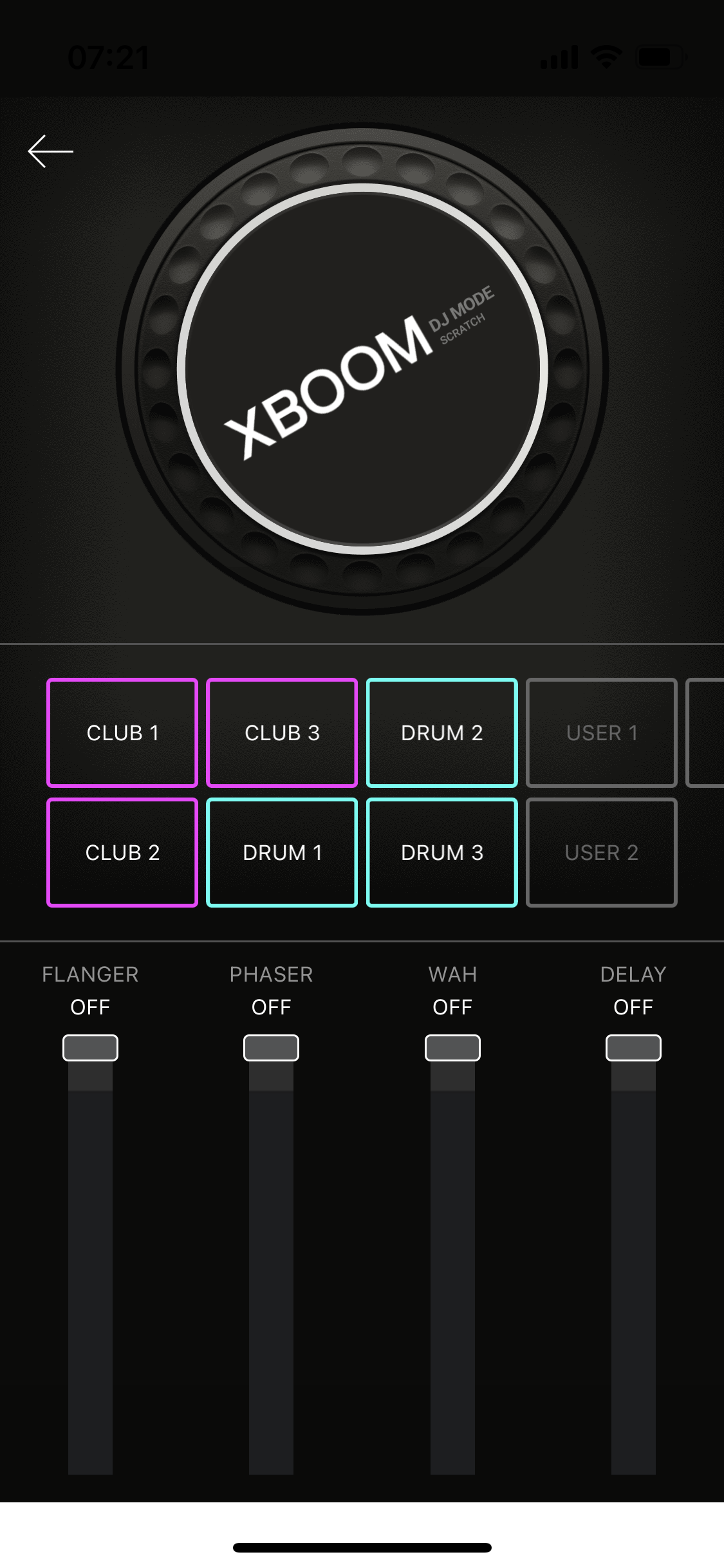Tap the DELAY effect slider handle

coord(633,1048)
